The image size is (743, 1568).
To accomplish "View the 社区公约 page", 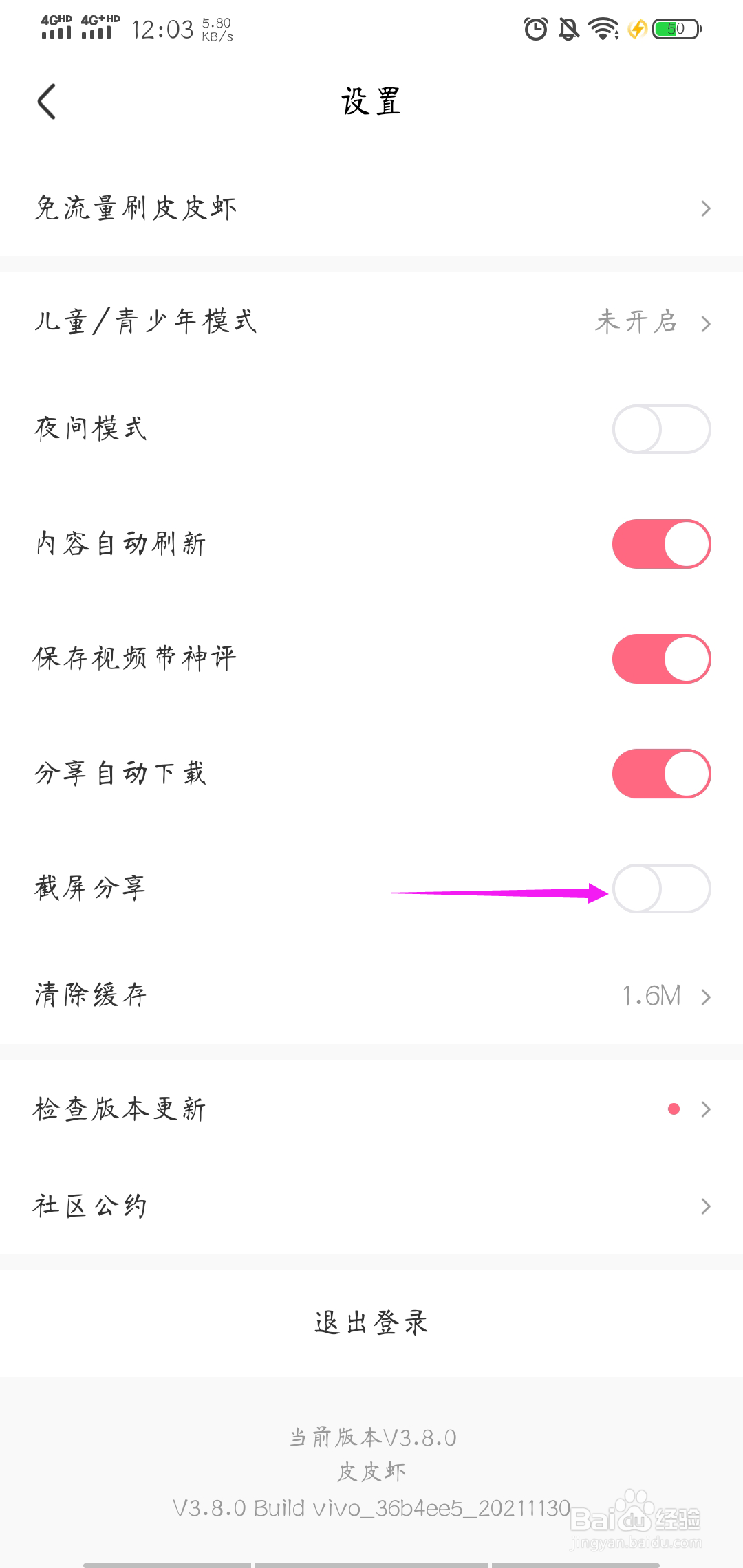I will click(x=371, y=1206).
